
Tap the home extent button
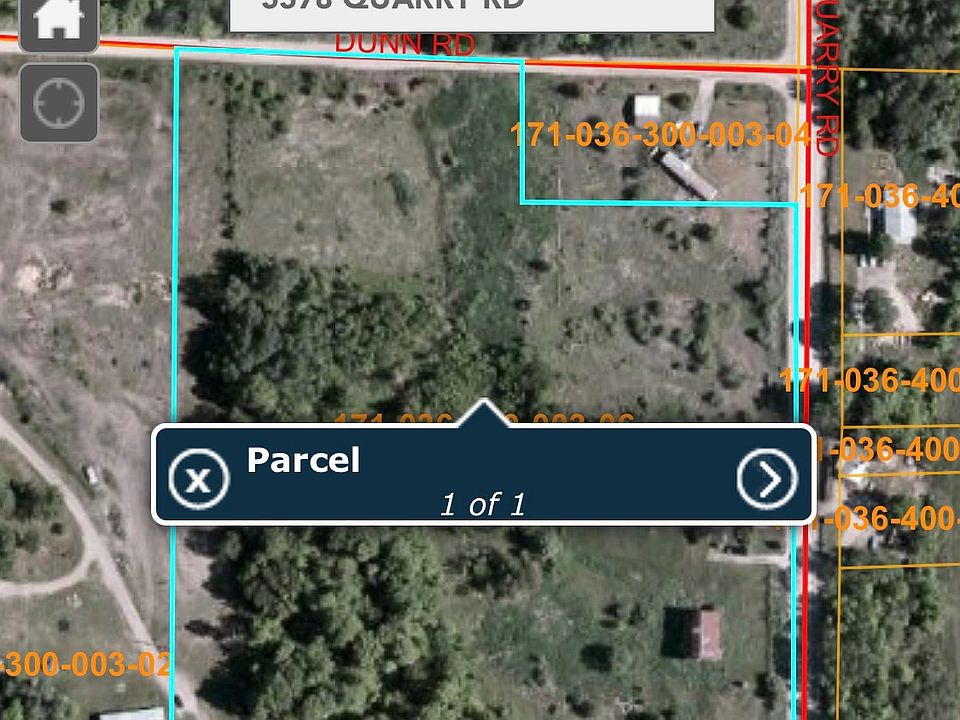pyautogui.click(x=59, y=22)
